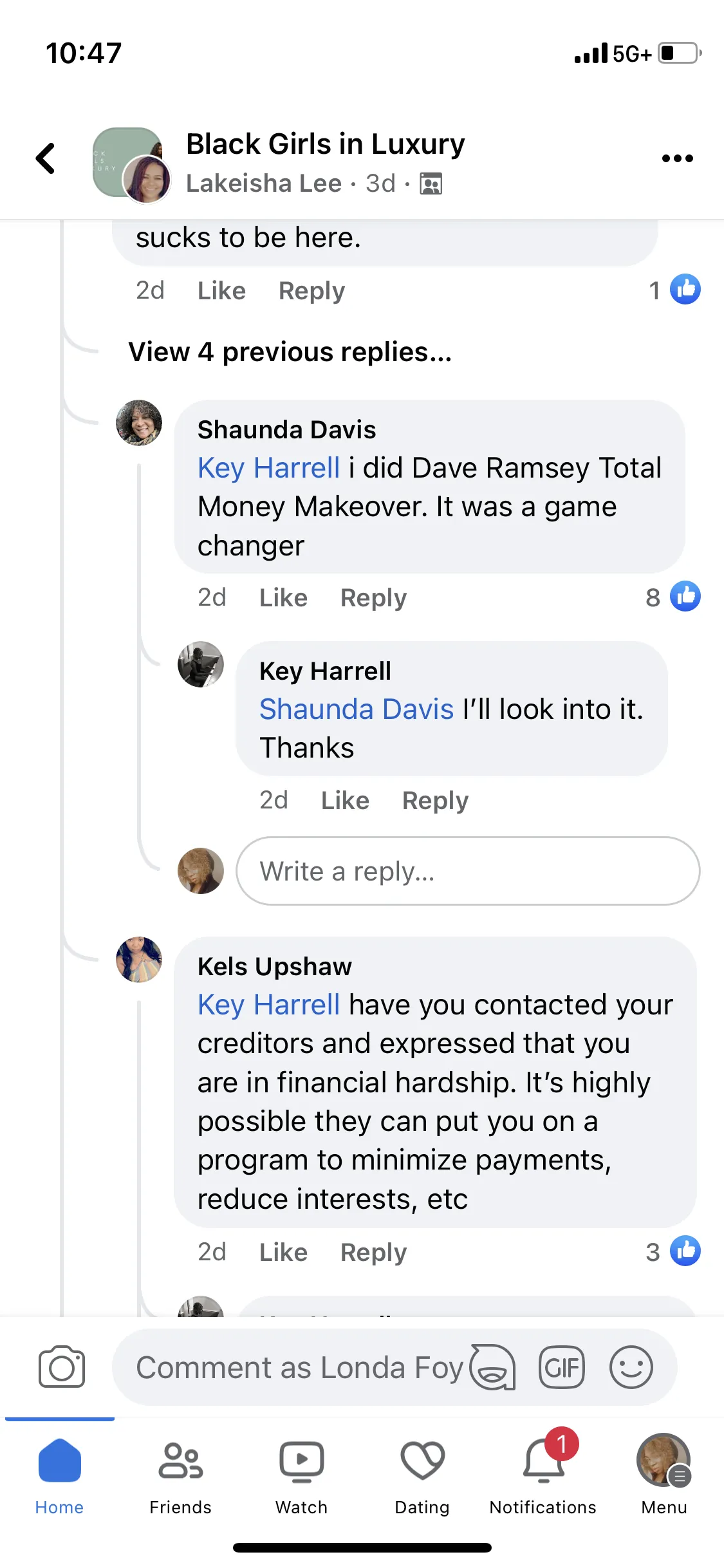
Task: Switch to the Watch tab
Action: (301, 1474)
